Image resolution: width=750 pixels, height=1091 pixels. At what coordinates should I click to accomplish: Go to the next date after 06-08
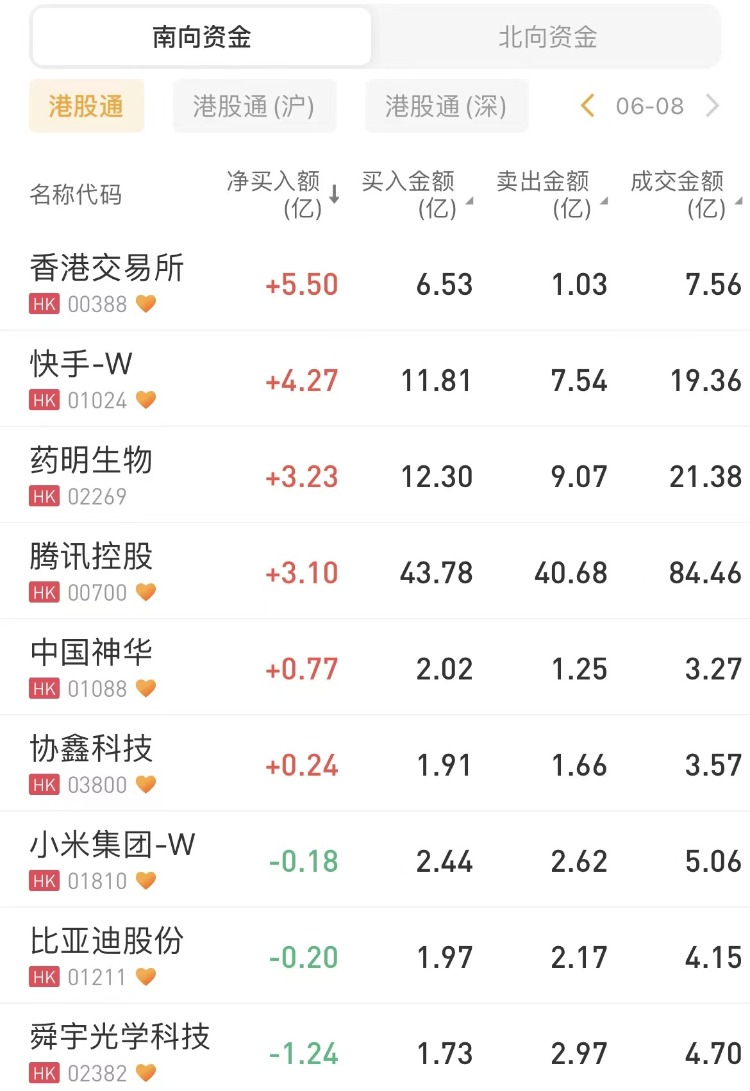click(x=713, y=106)
